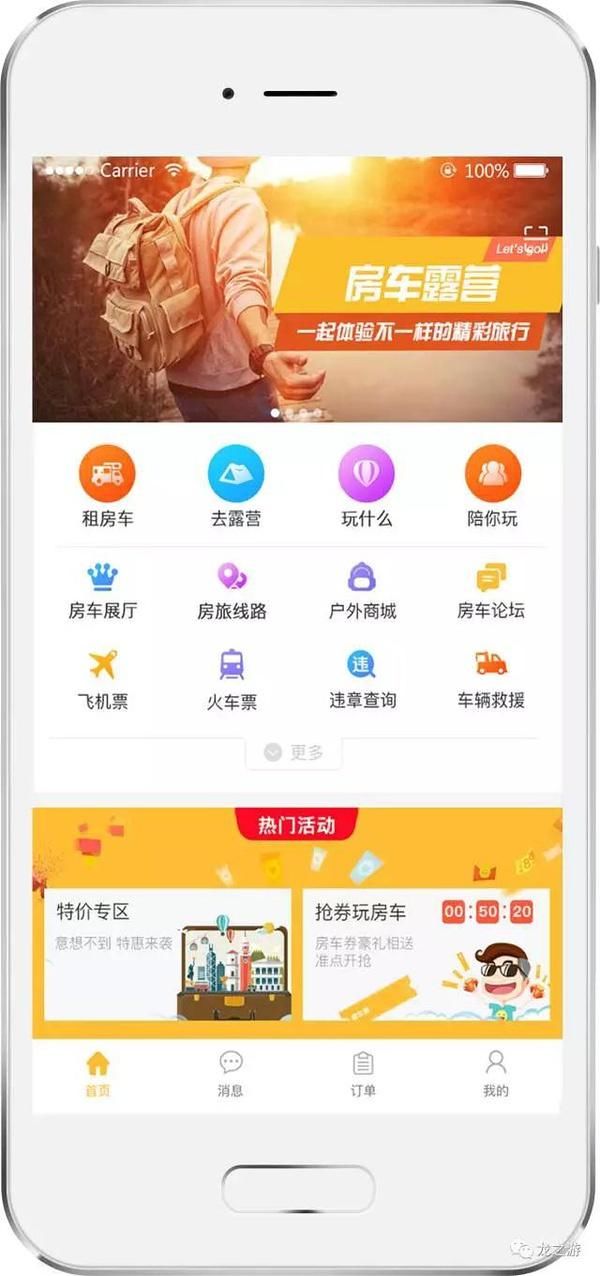Image resolution: width=600 pixels, height=1276 pixels.
Task: Open 玩什么 activities
Action: click(366, 475)
